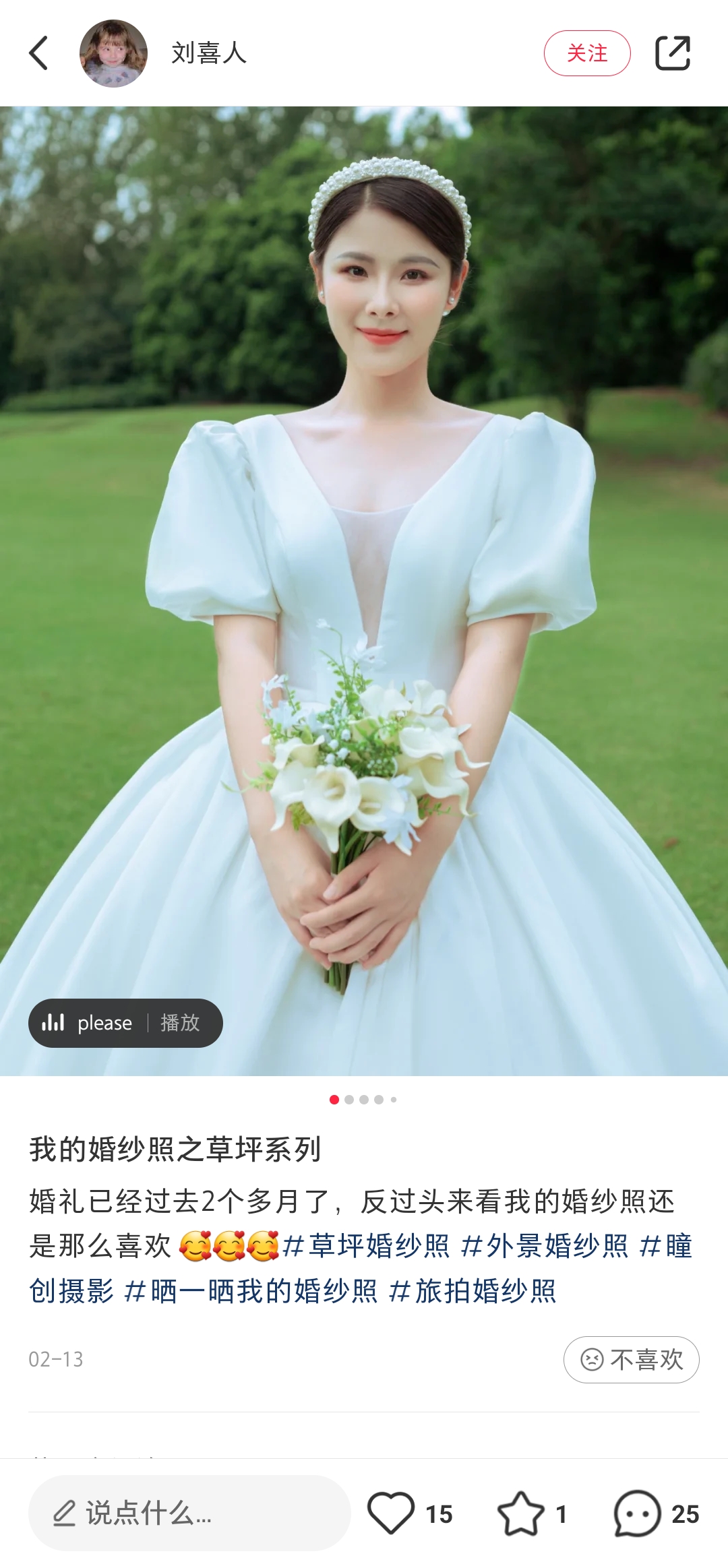Open the #旅拍婚纱照 hashtag

pyautogui.click(x=473, y=1291)
